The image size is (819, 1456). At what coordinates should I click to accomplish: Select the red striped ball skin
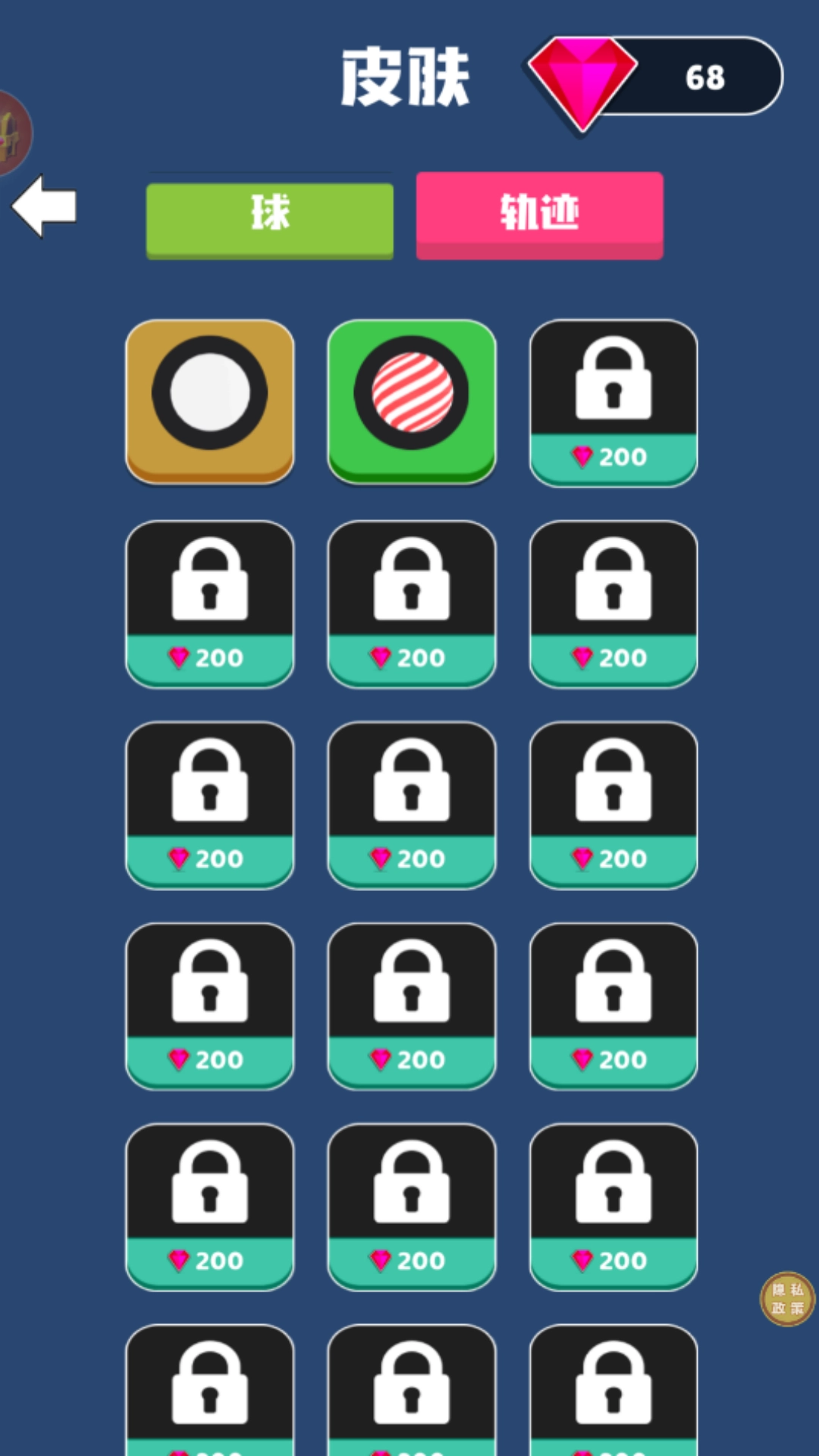(x=411, y=400)
